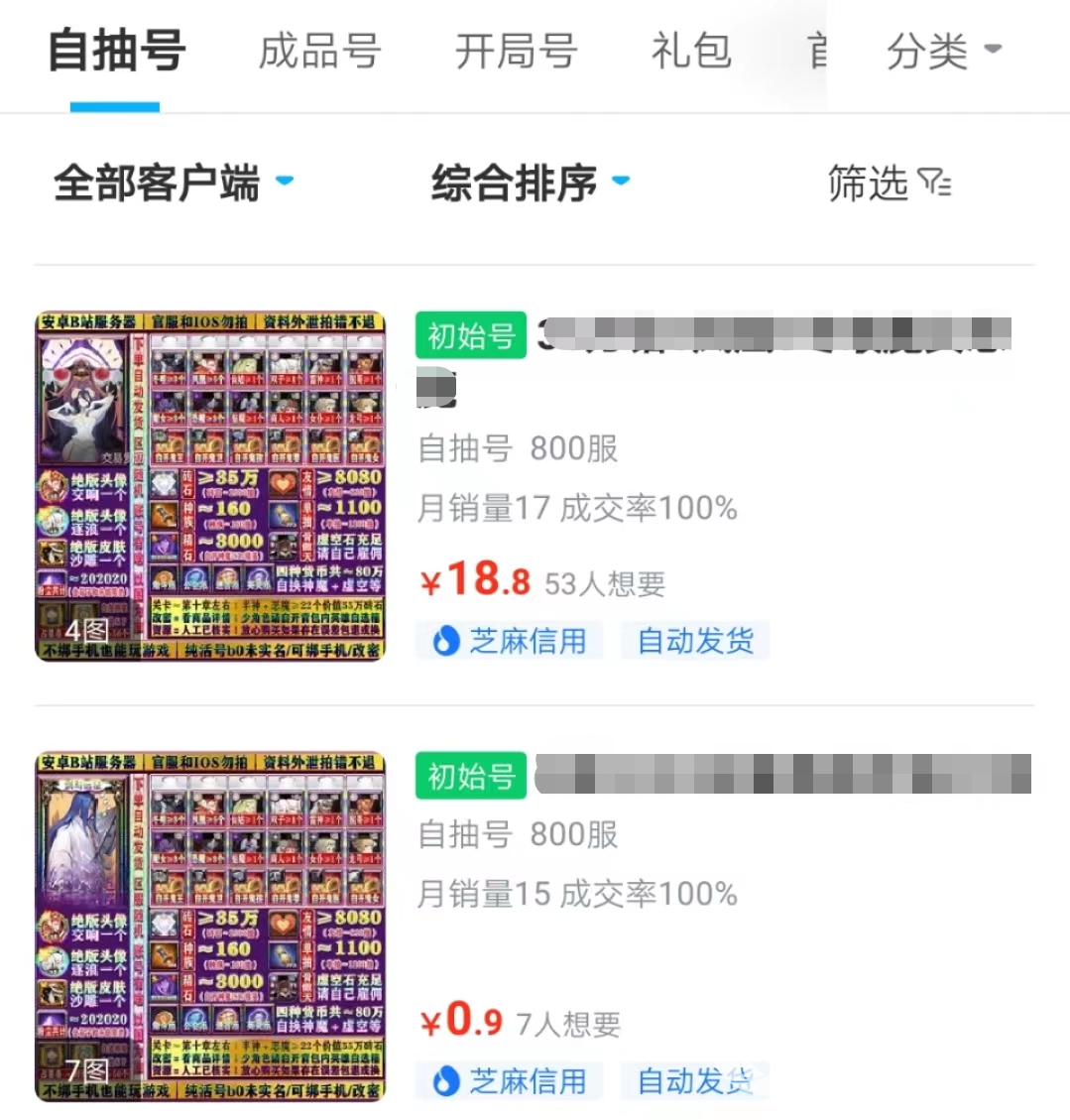Open the 筛选 filter options
Screen dimensions: 1070x1120
click(889, 183)
